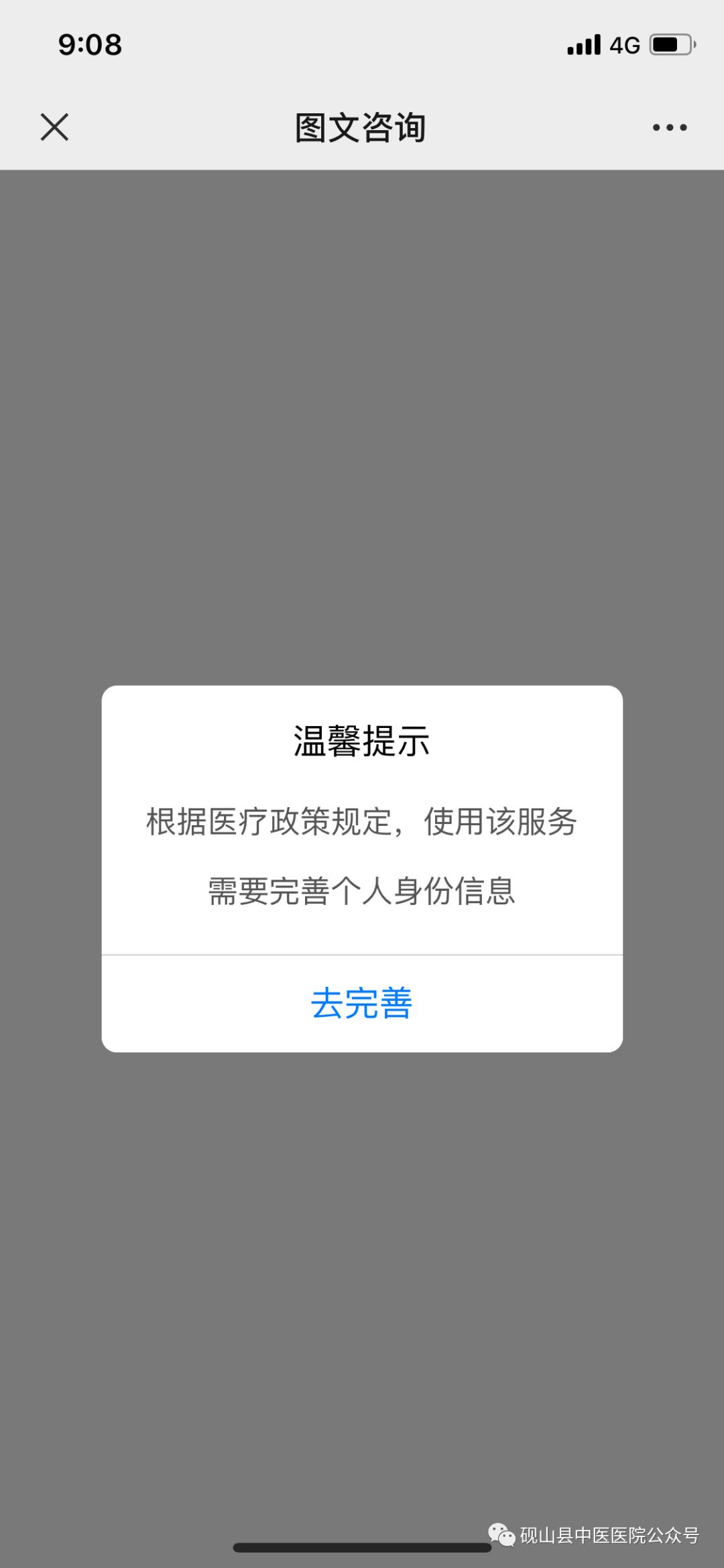
Task: Open the three-dot more menu
Action: pos(670,127)
